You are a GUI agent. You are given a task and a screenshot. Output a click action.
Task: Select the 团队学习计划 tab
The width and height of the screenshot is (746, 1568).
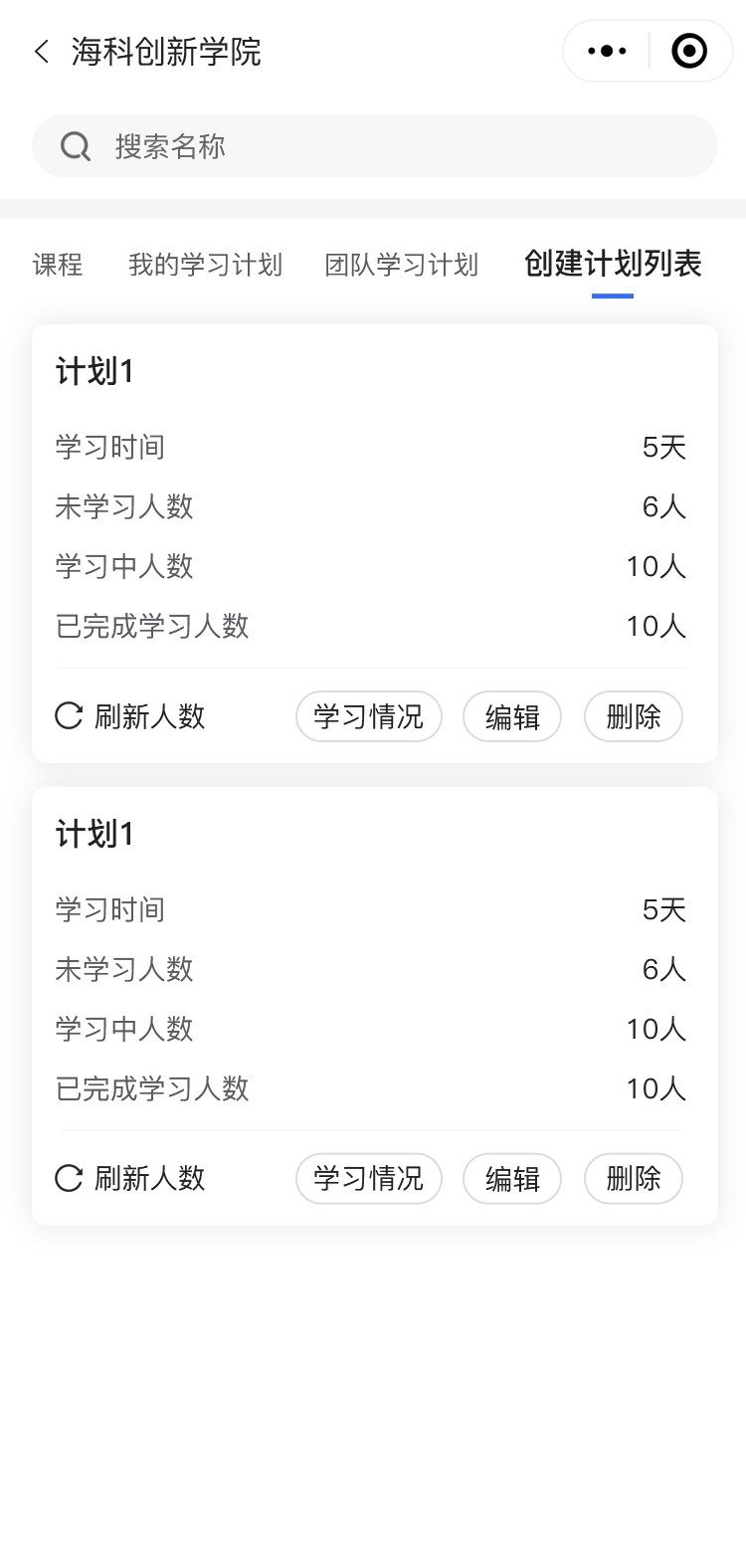(402, 265)
